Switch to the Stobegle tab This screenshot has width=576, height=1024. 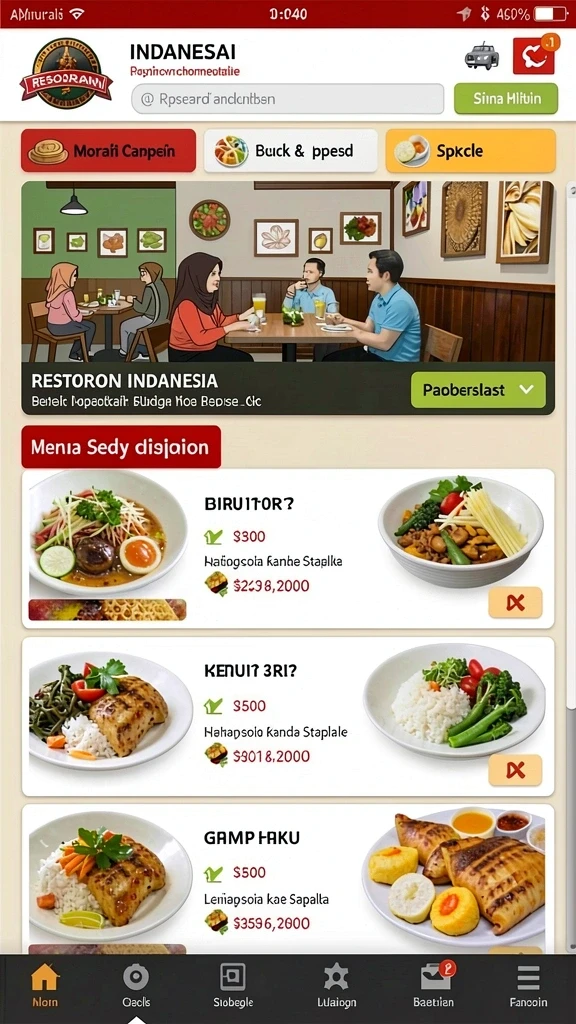coord(233,986)
